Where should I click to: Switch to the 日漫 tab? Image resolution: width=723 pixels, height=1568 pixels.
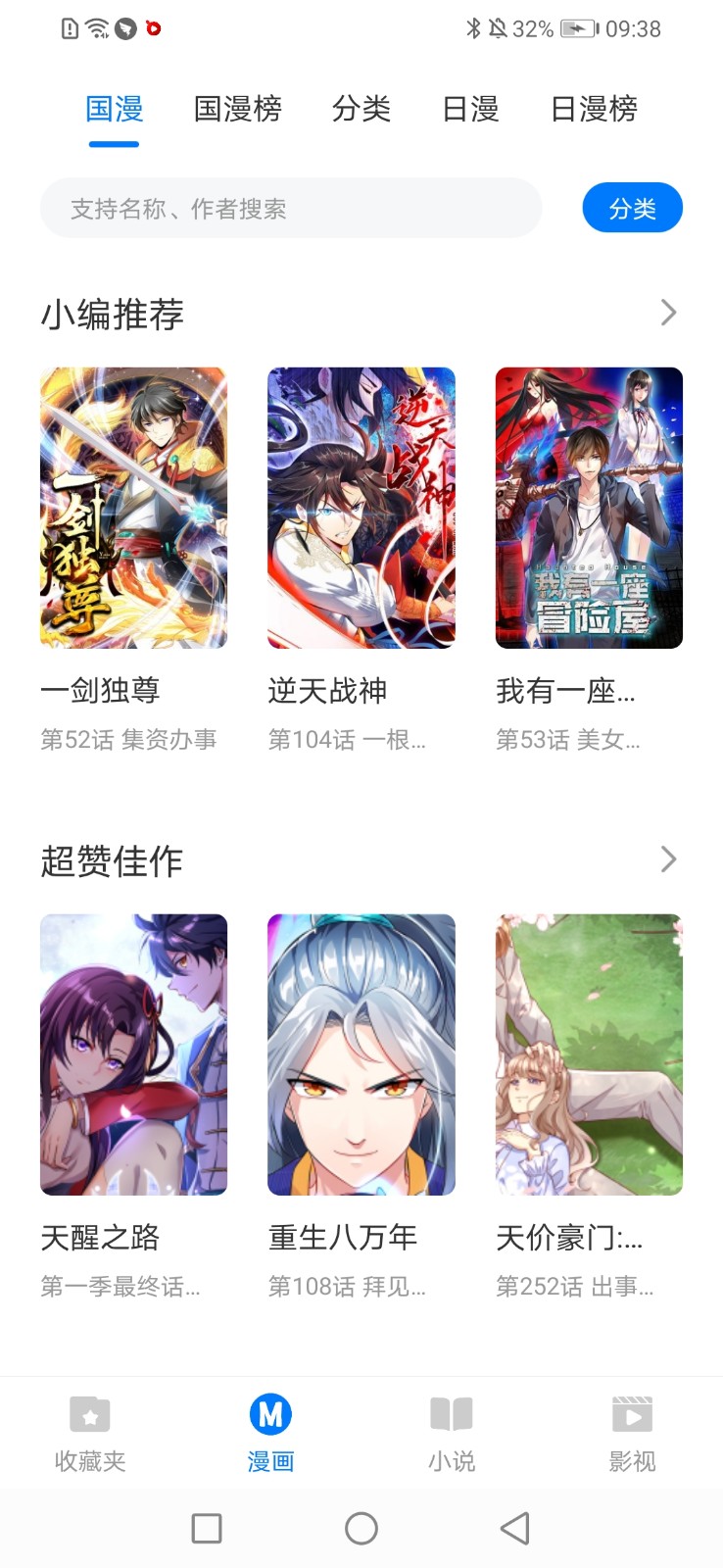471,109
